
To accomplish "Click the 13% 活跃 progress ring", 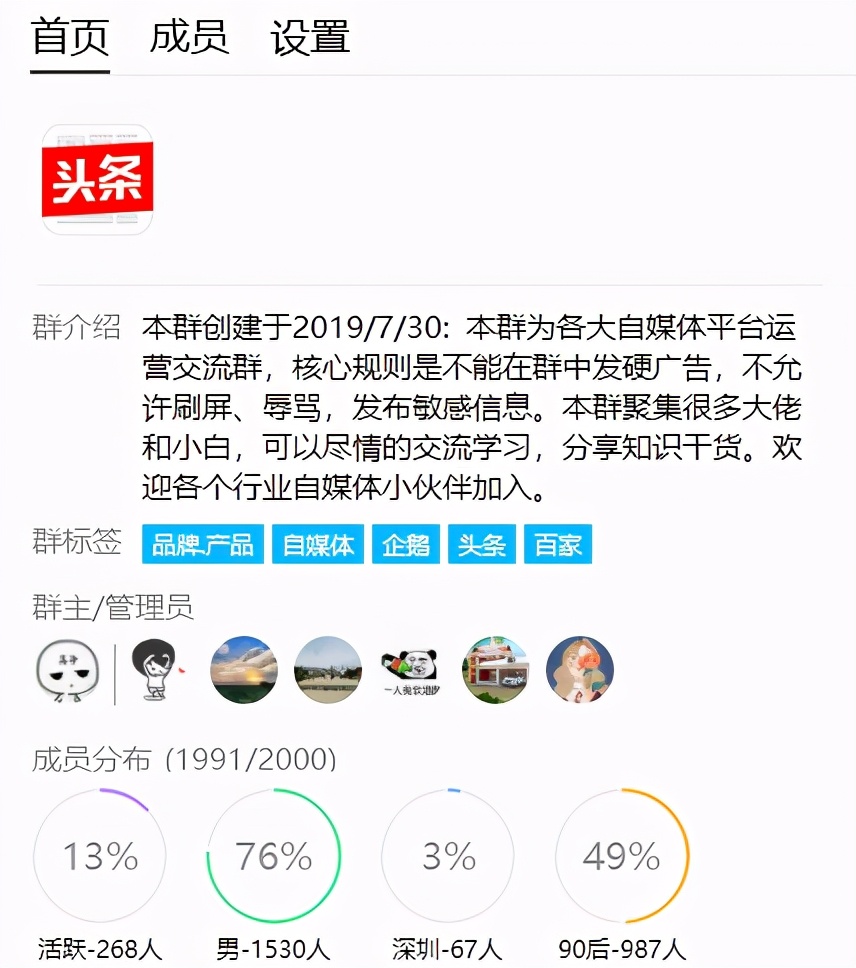I will [x=100, y=856].
